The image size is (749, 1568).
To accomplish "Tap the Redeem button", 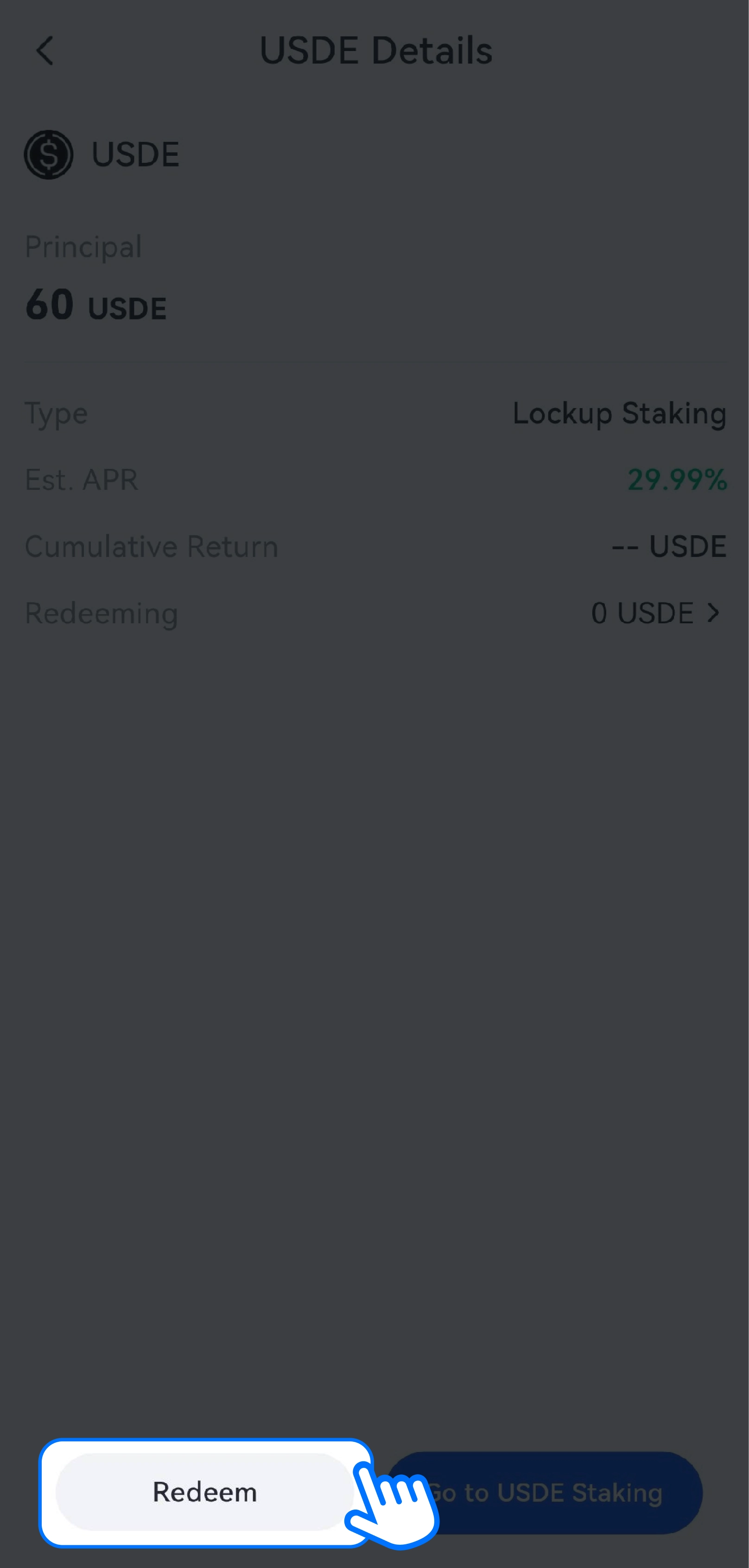I will click(x=204, y=1492).
